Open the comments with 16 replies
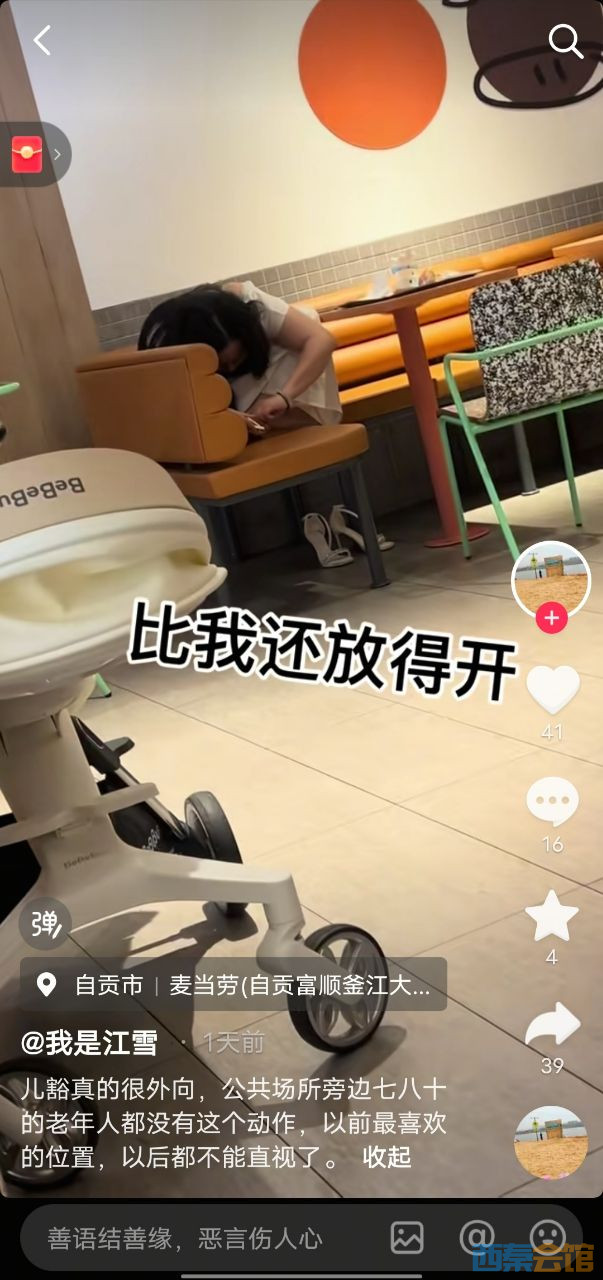This screenshot has width=603, height=1280. 552,803
